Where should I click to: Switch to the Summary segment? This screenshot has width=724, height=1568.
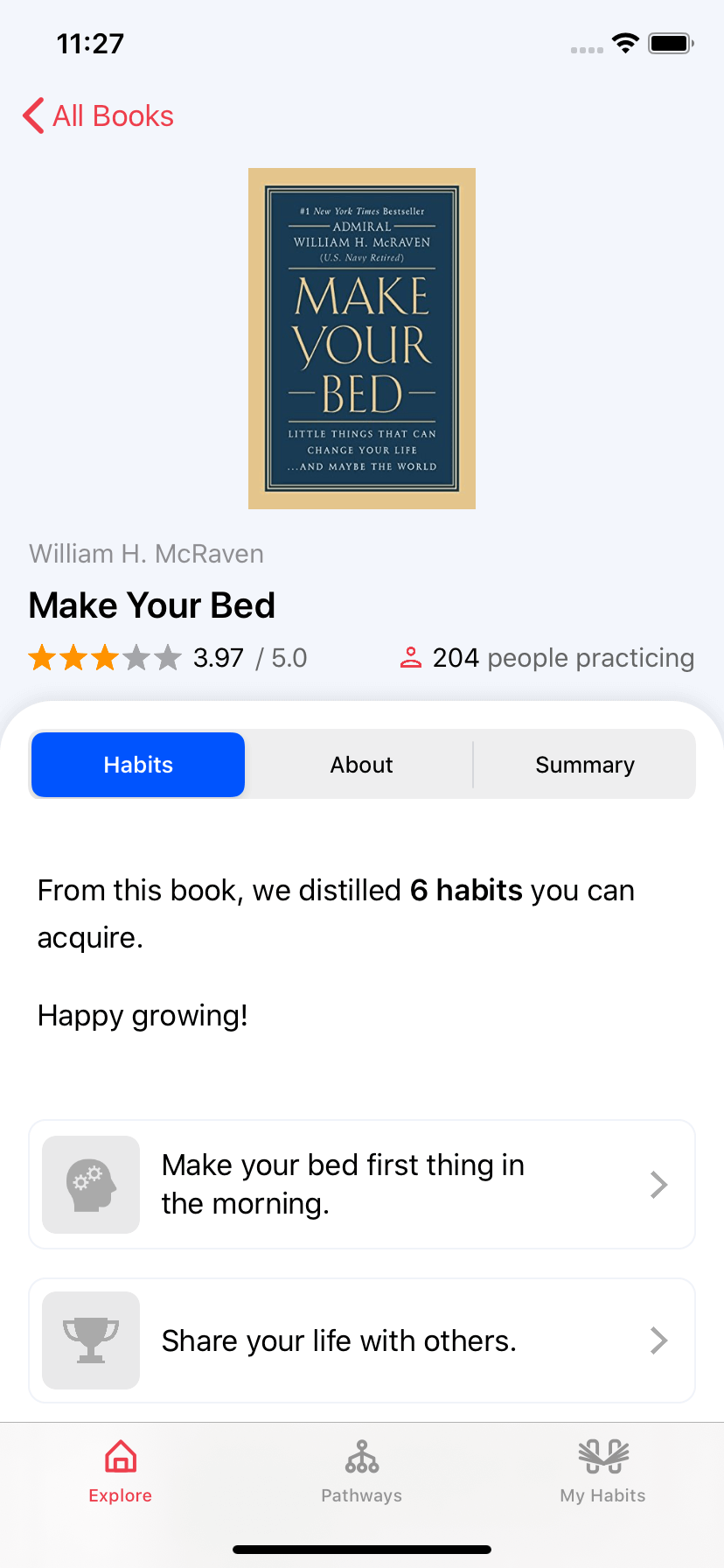(584, 765)
